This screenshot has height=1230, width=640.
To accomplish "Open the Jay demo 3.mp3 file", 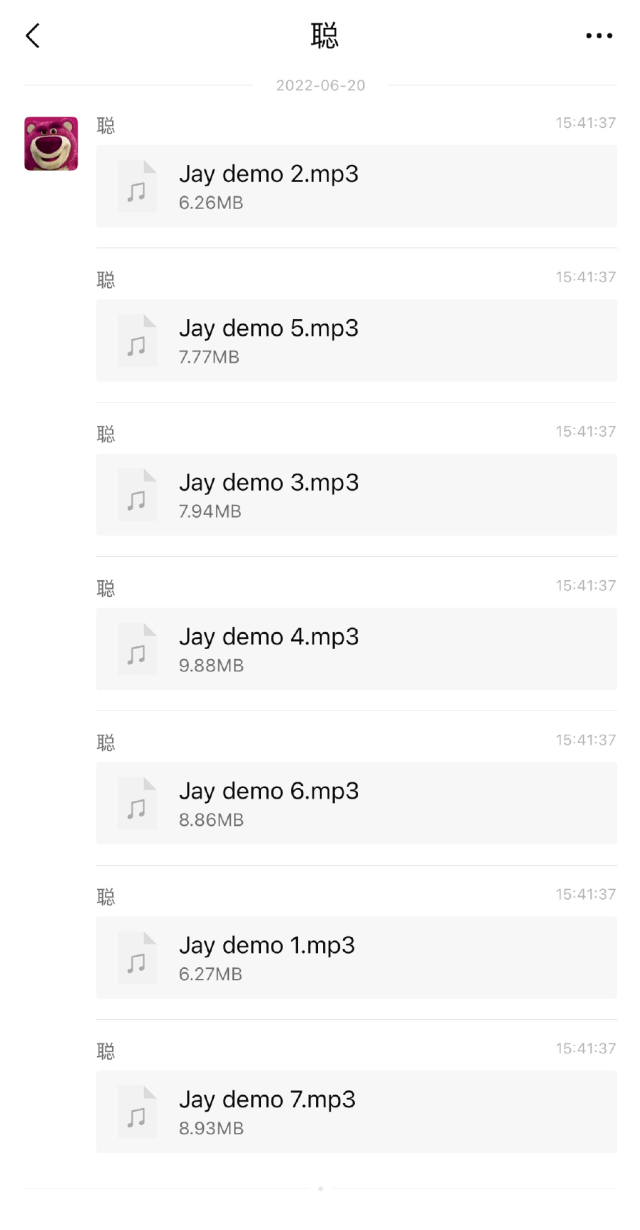I will pos(356,494).
